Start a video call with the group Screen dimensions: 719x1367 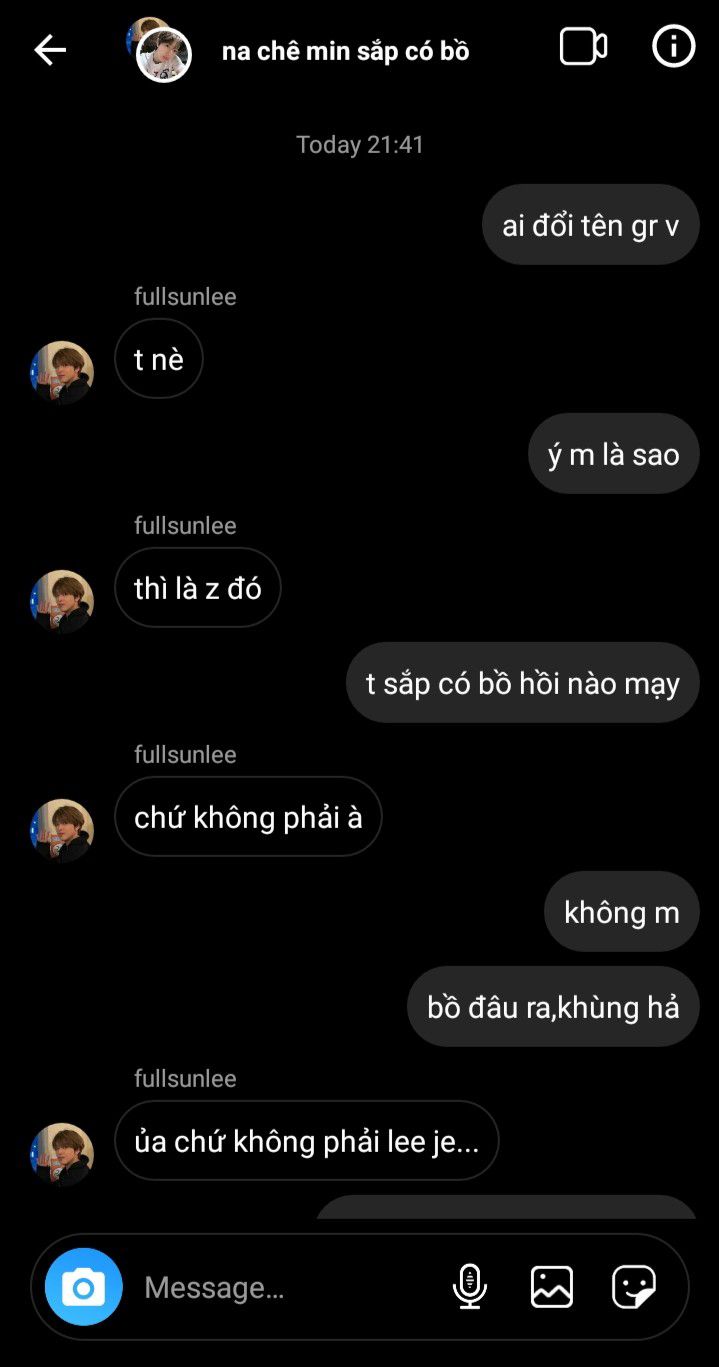583,47
